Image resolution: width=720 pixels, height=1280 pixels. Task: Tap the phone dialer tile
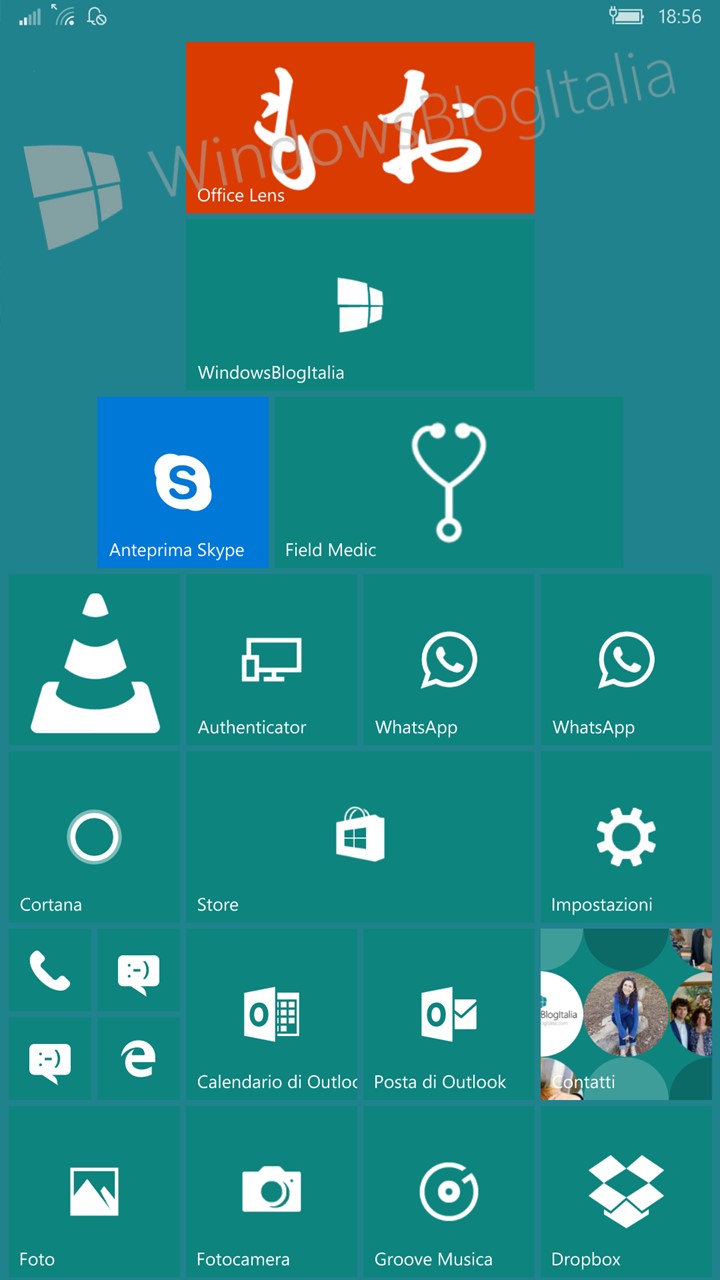[50, 970]
